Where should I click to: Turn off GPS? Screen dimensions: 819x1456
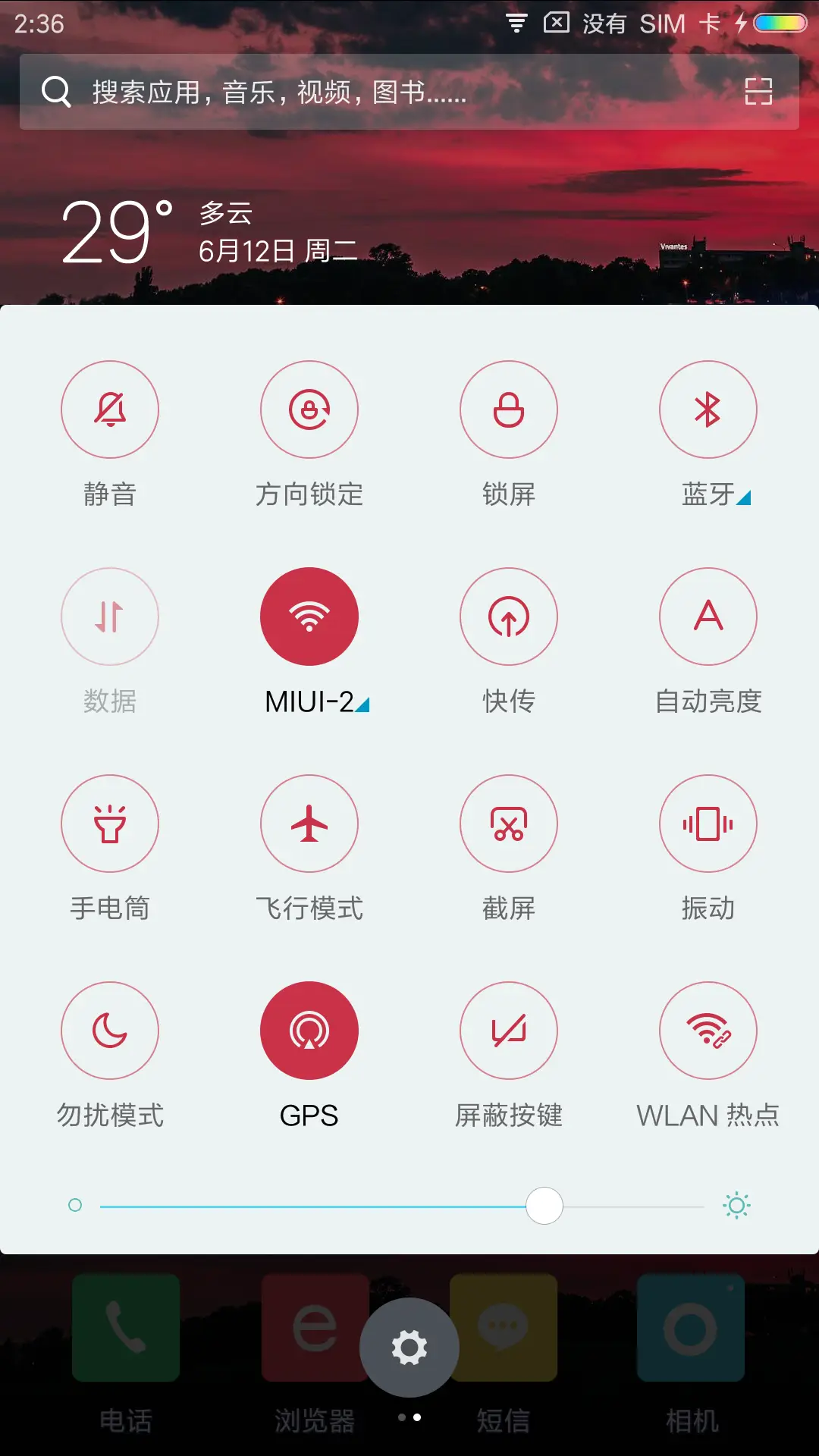pyautogui.click(x=309, y=1031)
